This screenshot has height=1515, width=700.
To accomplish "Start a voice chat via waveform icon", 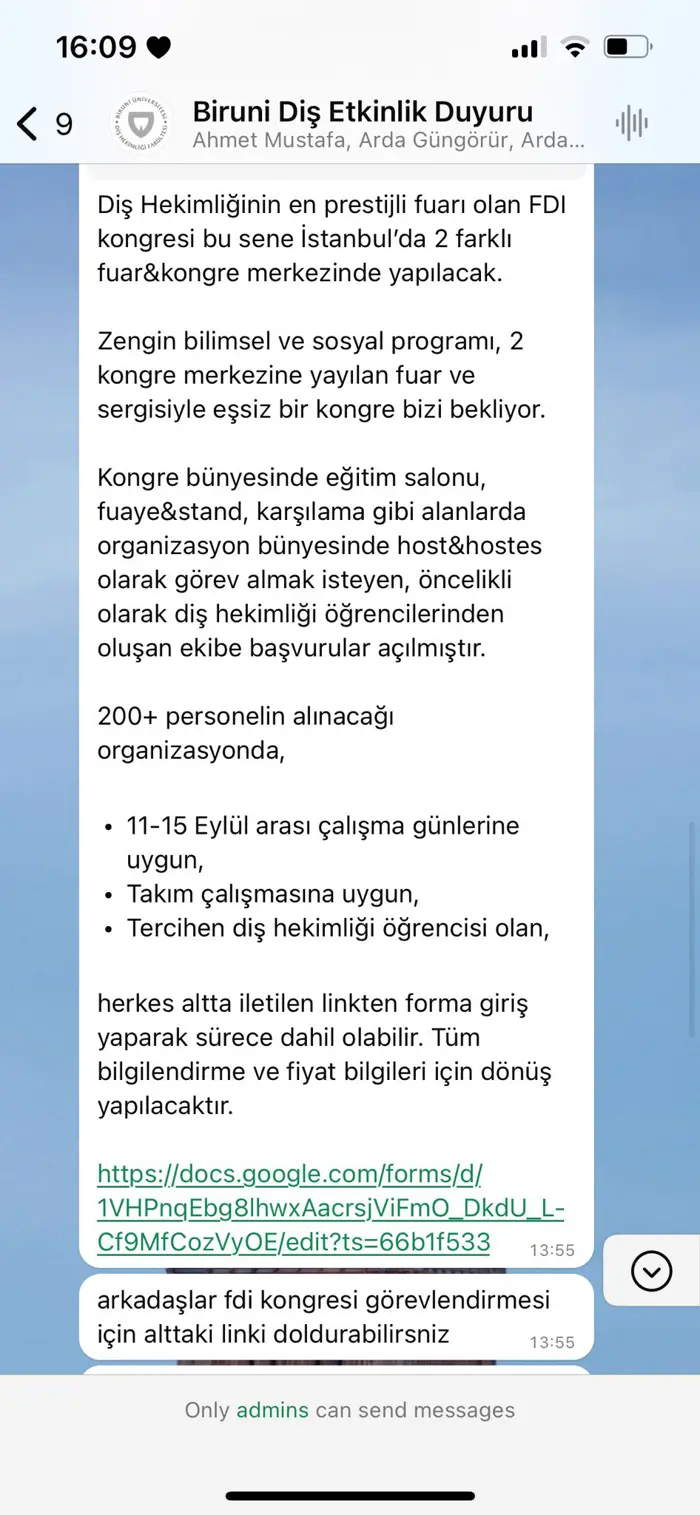I will click(632, 124).
